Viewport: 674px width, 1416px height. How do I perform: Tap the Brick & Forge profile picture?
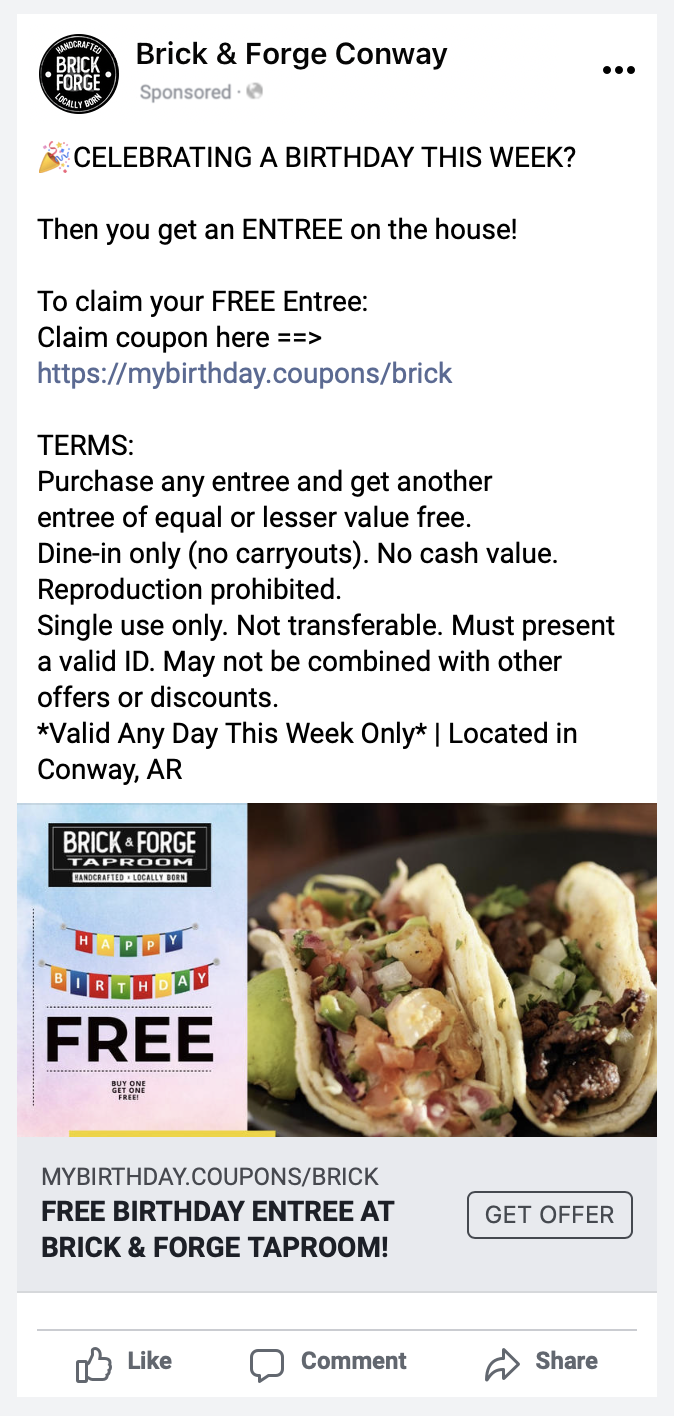pos(78,73)
